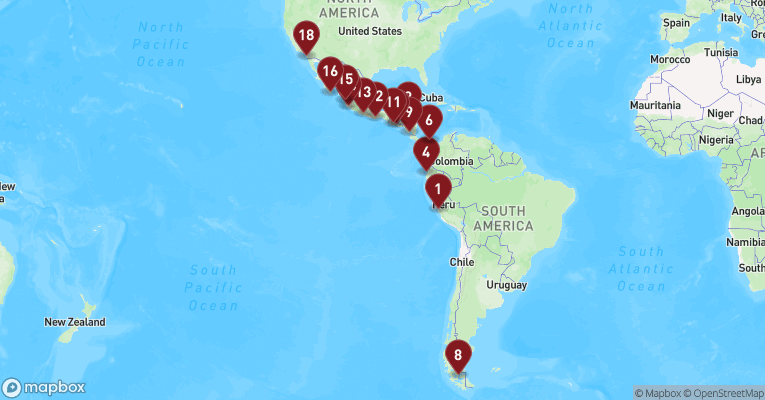The height and width of the screenshot is (400, 765).
Task: Open map marker number 4
Action: coord(426,152)
